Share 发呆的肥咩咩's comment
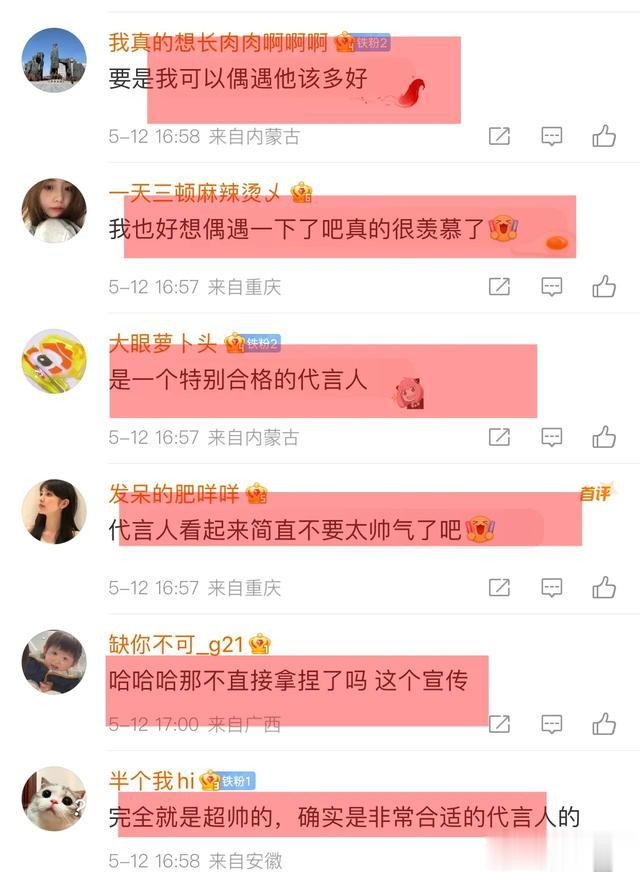640x872 pixels. (499, 587)
